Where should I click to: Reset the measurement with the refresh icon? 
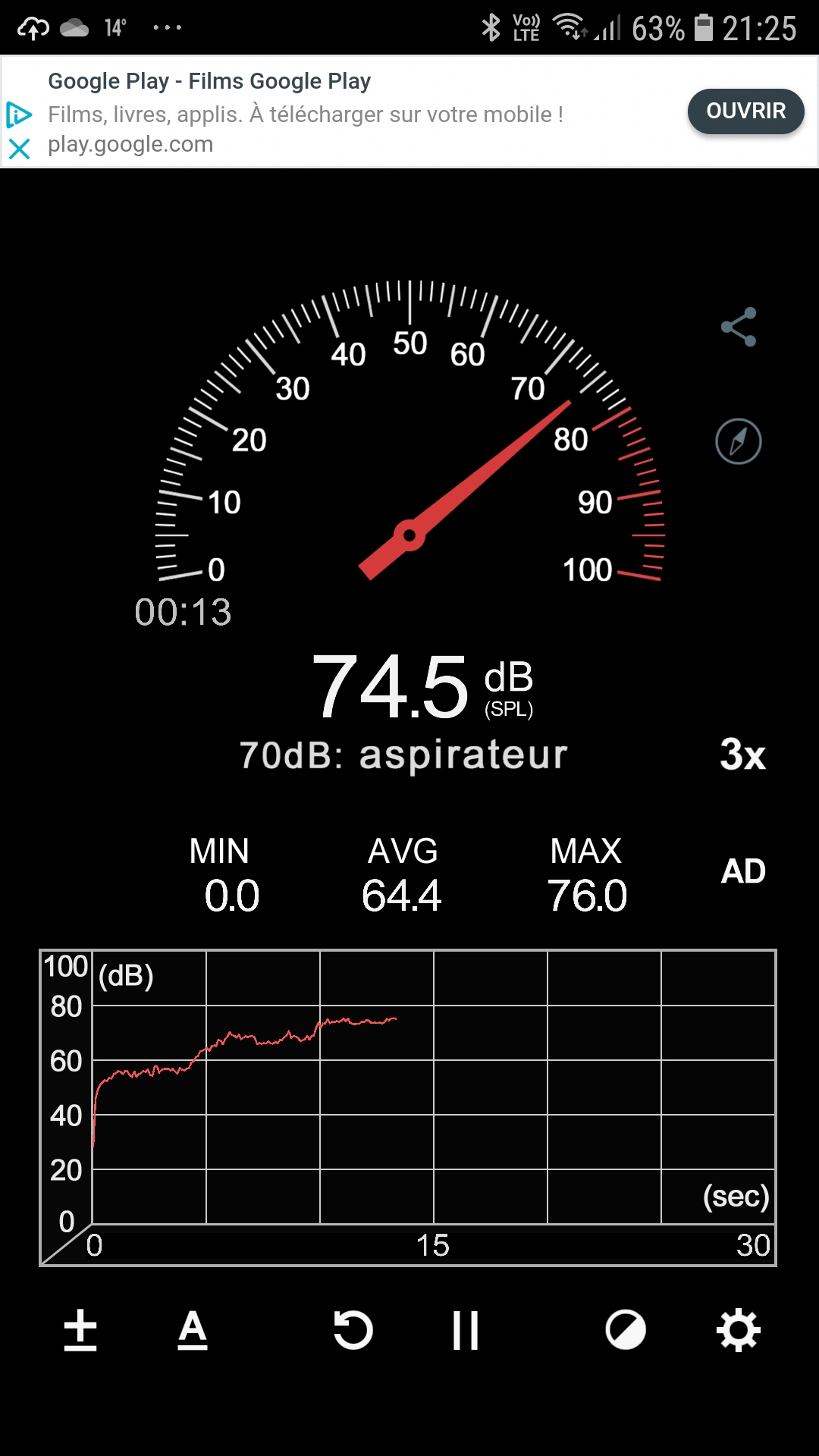coord(353,1330)
